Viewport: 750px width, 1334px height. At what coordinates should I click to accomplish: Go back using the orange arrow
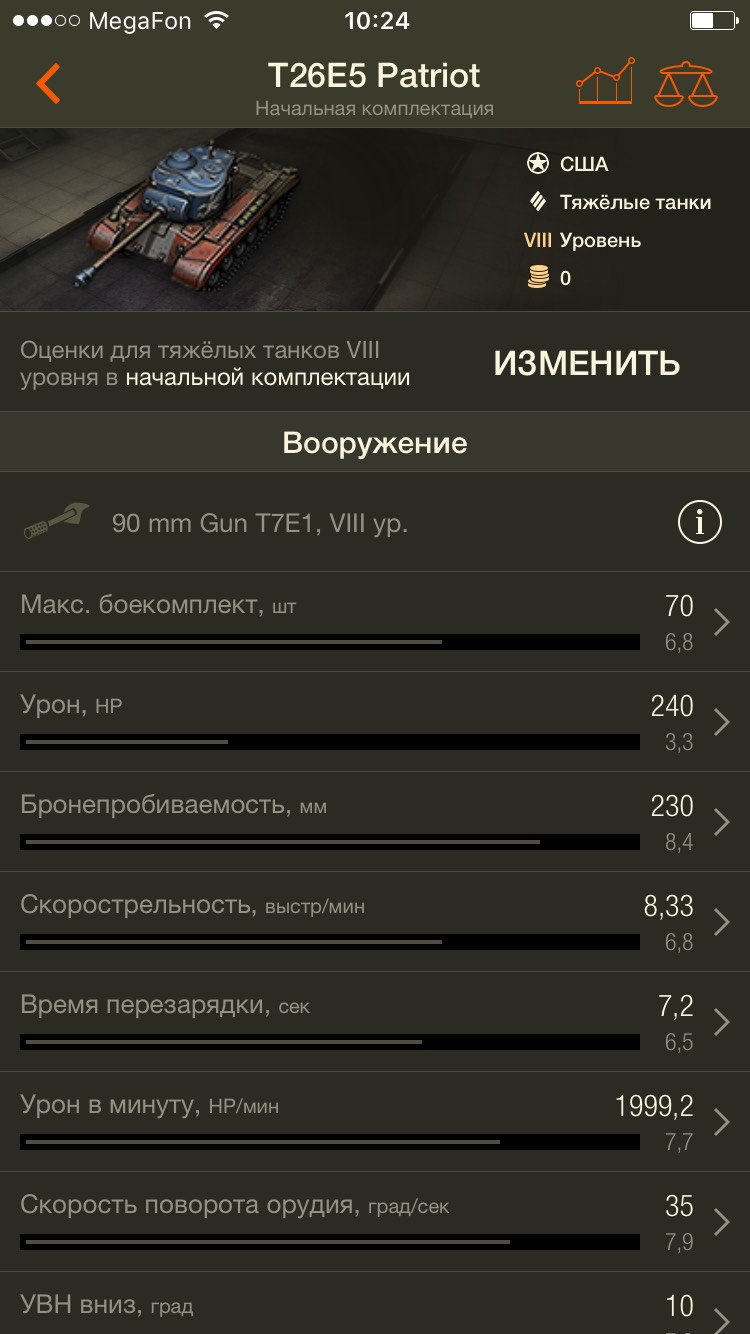pos(48,84)
